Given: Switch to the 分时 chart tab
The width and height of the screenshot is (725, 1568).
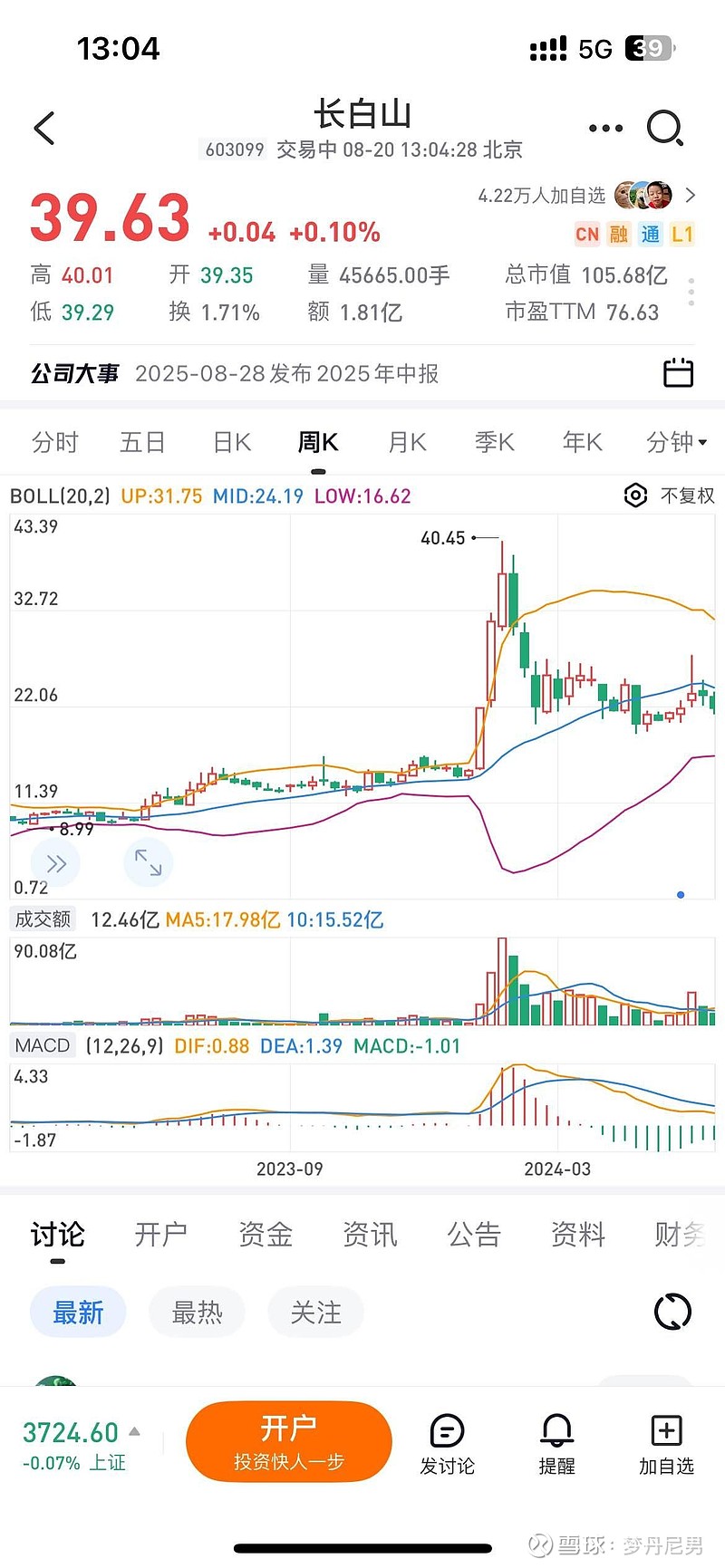Looking at the screenshot, I should [55, 442].
